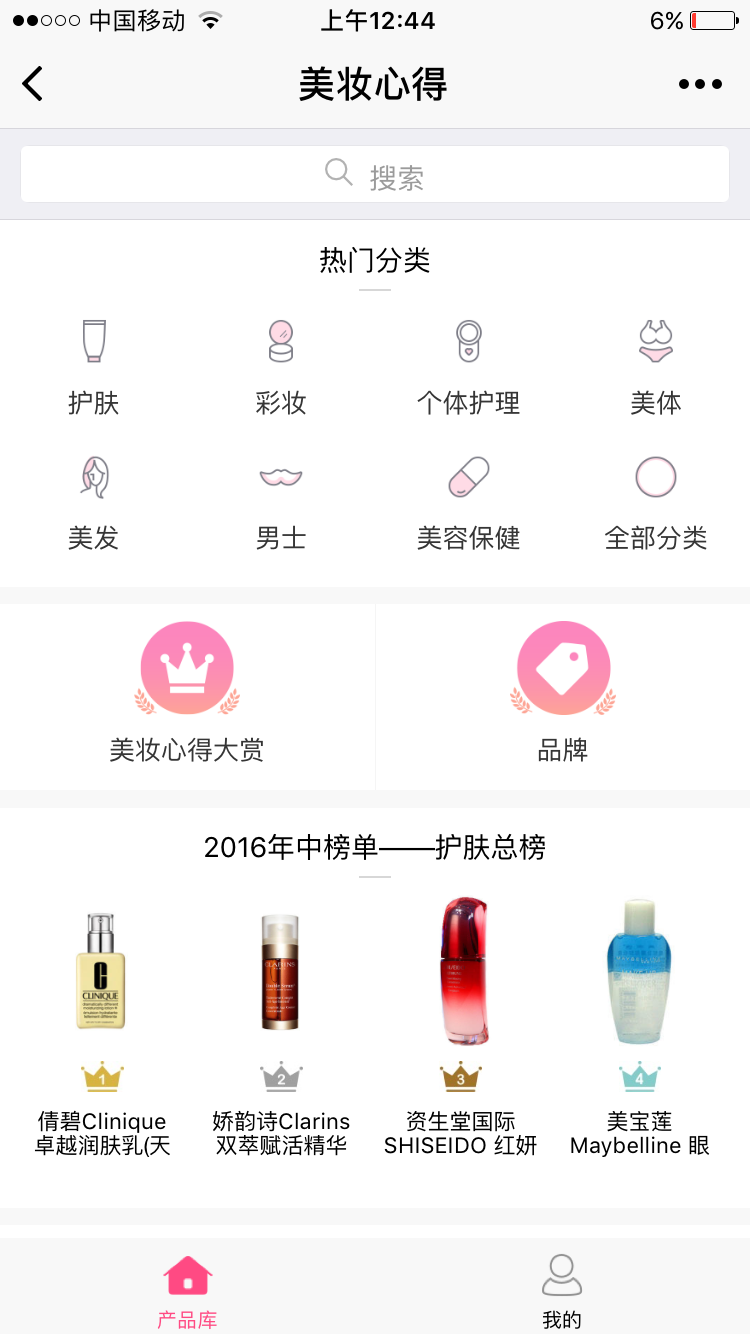The image size is (750, 1334).
Task: Go back using the top-left arrow
Action: tap(33, 84)
